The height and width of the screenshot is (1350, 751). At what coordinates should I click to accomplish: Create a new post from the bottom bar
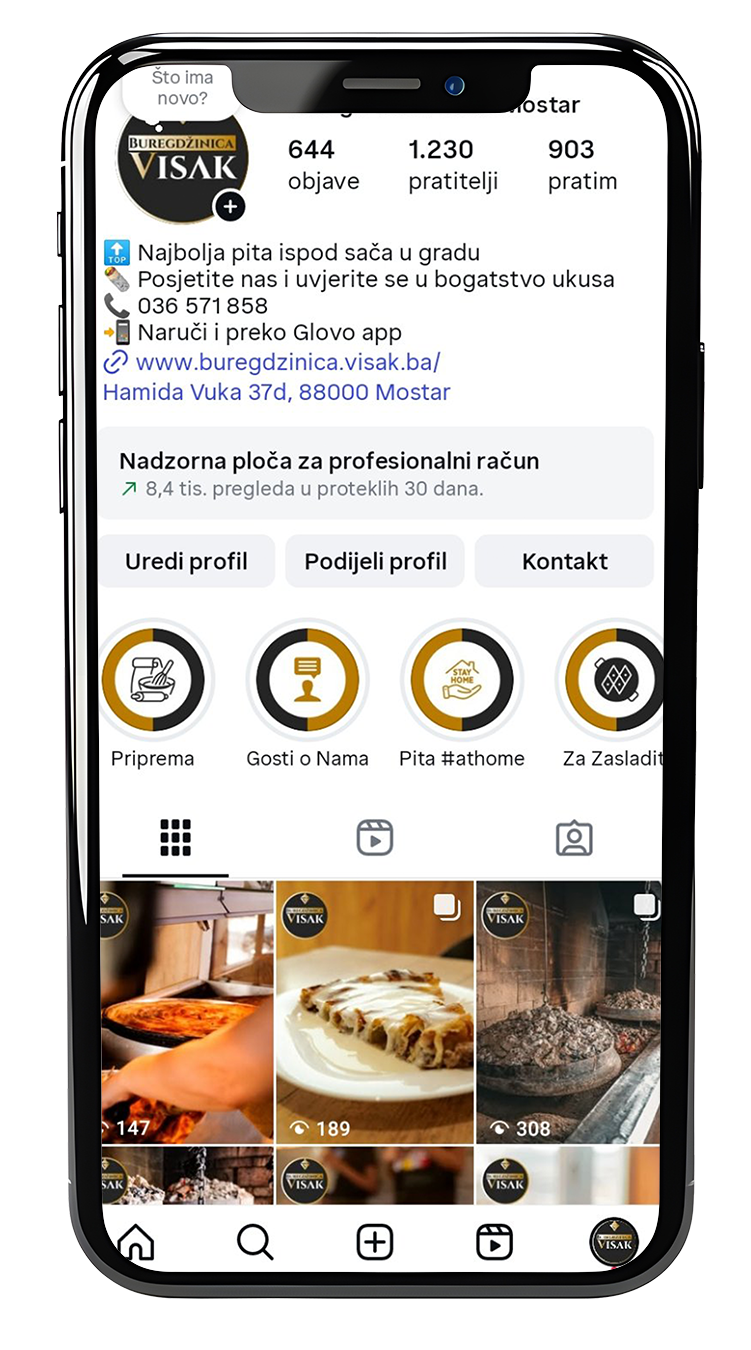click(x=375, y=1242)
